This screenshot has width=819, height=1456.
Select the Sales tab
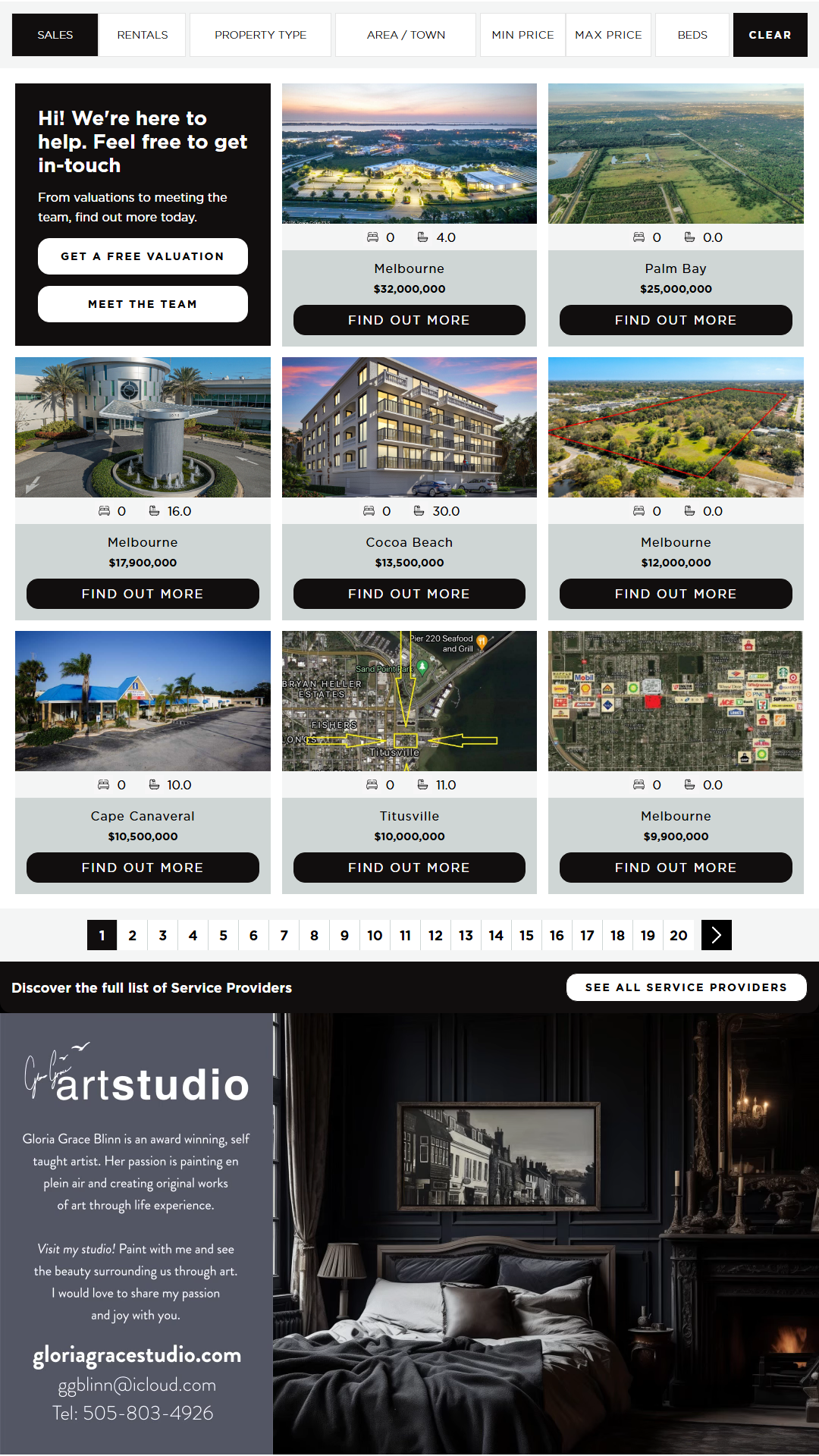55,35
